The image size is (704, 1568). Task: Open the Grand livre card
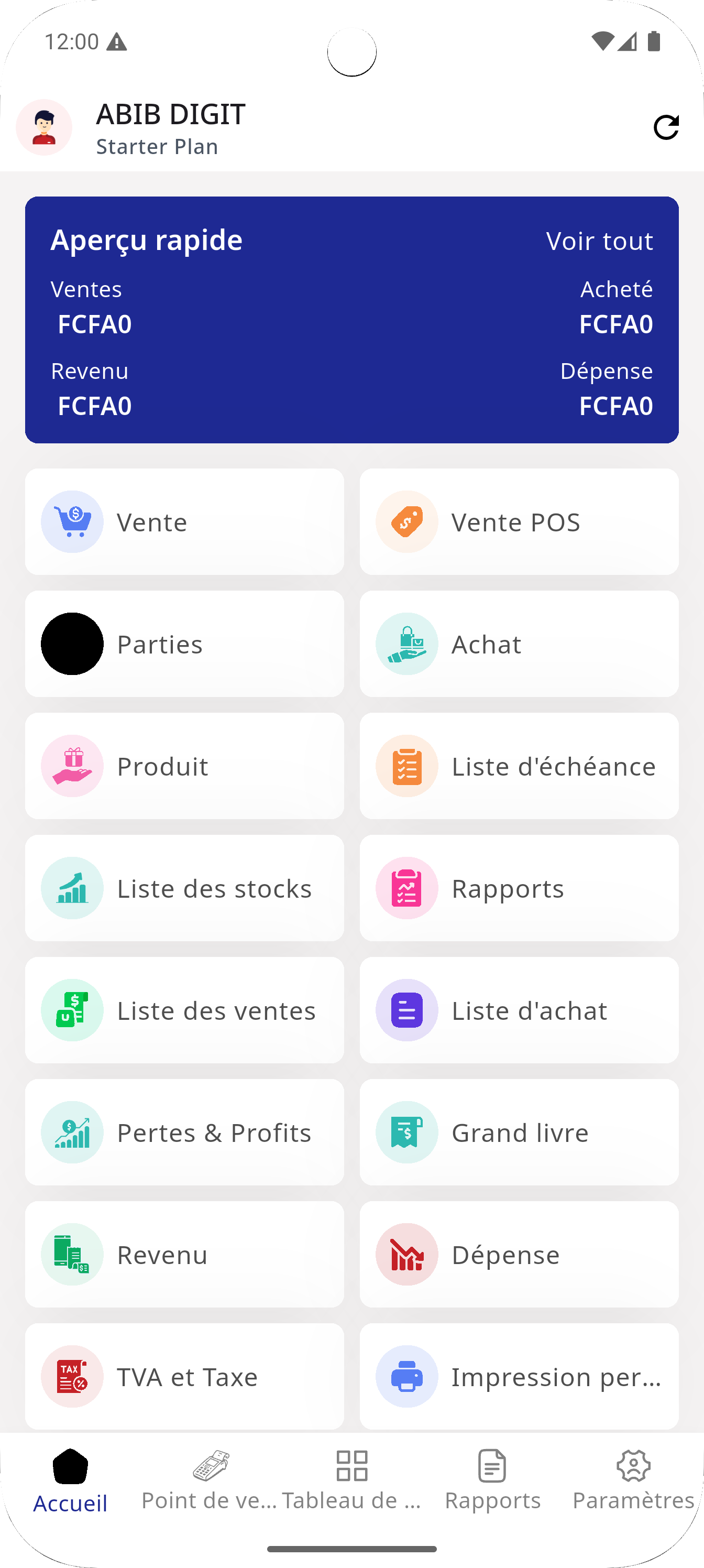pos(519,1132)
